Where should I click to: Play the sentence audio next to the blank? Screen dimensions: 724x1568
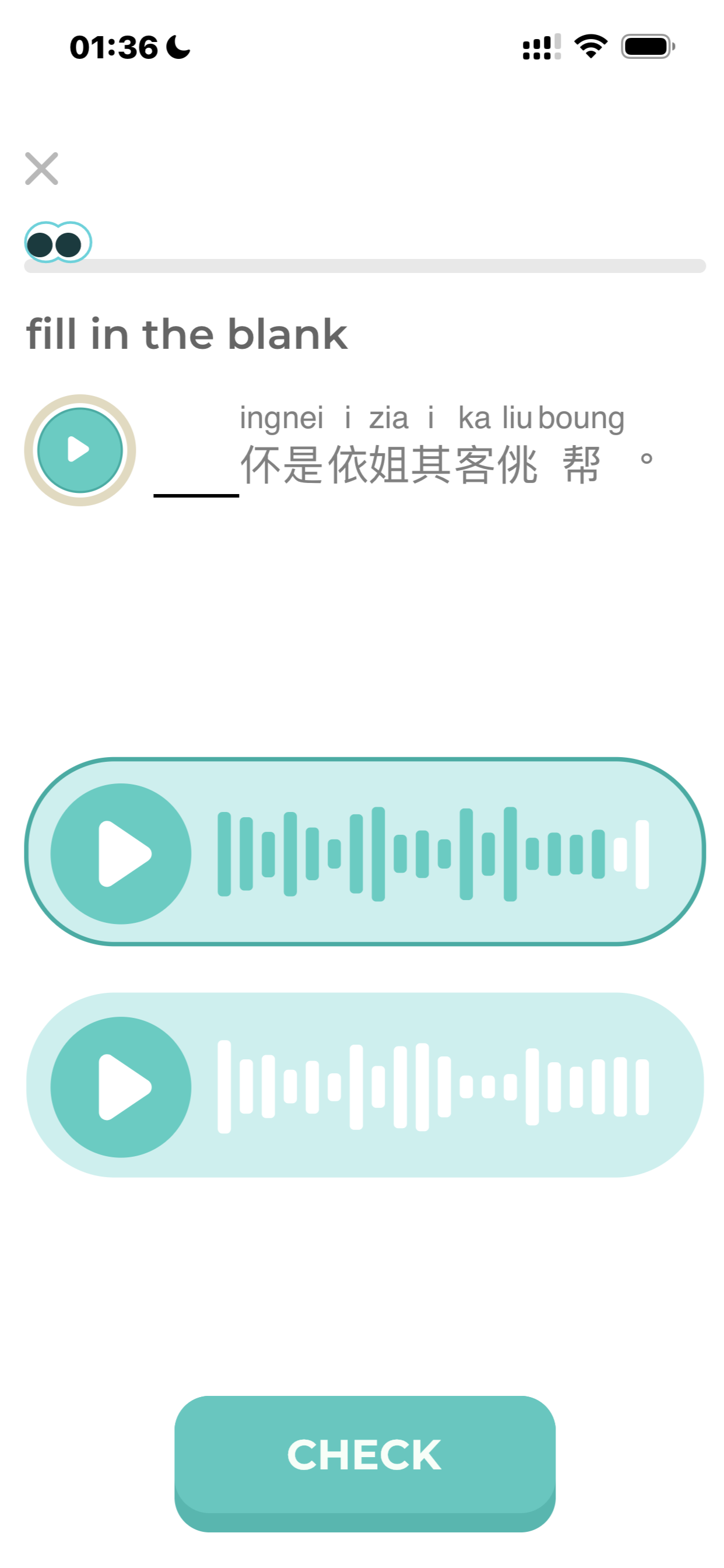coord(80,450)
